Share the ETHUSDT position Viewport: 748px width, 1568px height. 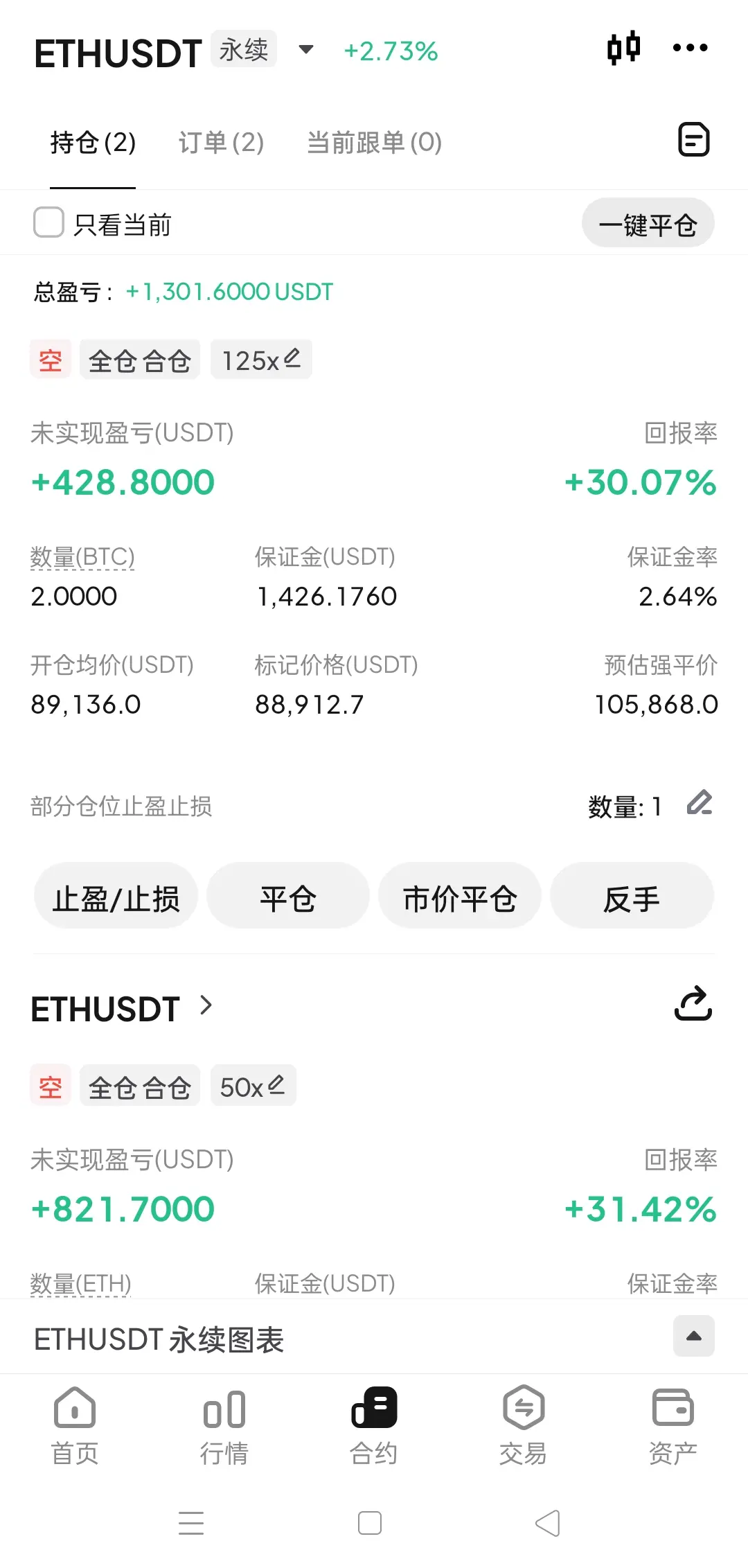(693, 1003)
